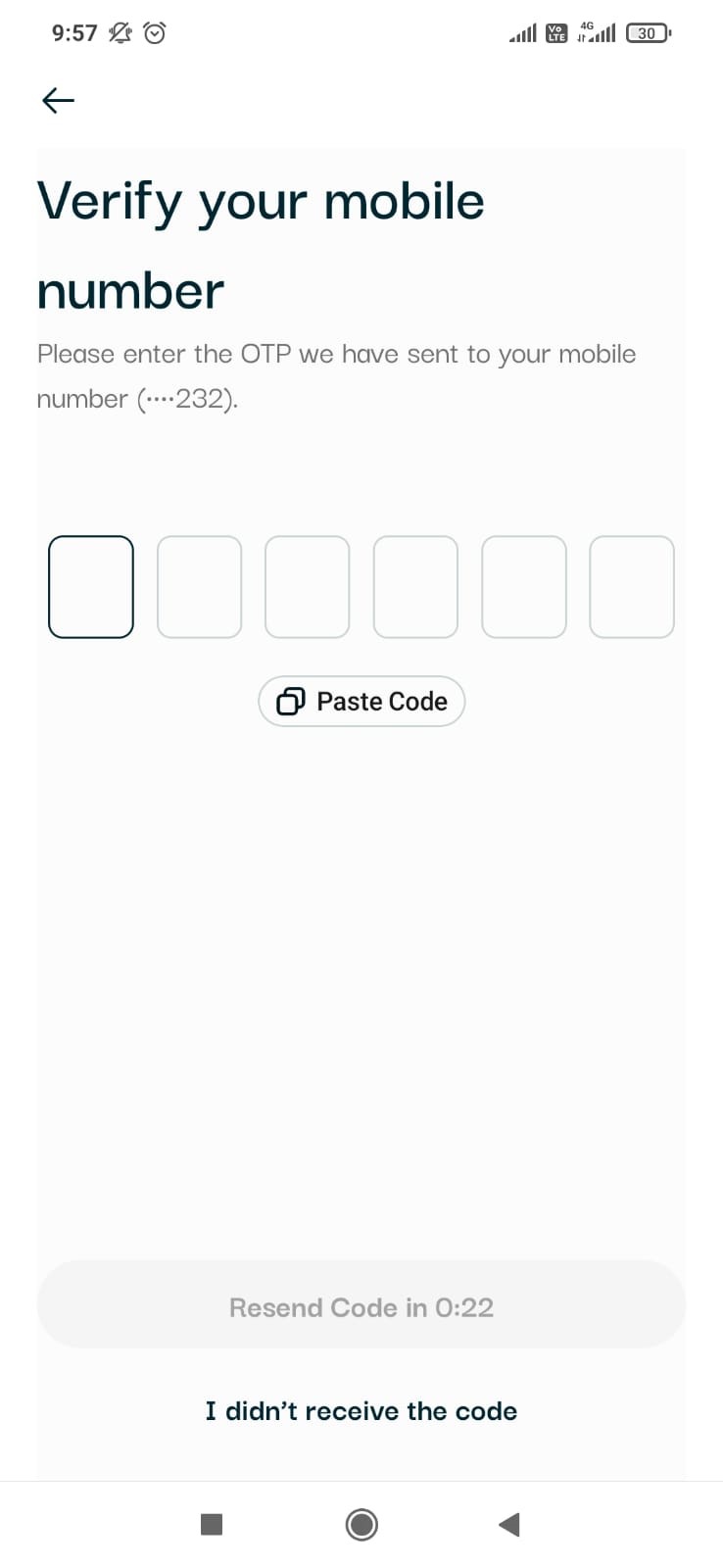Activate the fifth OTP digit box
The width and height of the screenshot is (723, 1568).
524,587
